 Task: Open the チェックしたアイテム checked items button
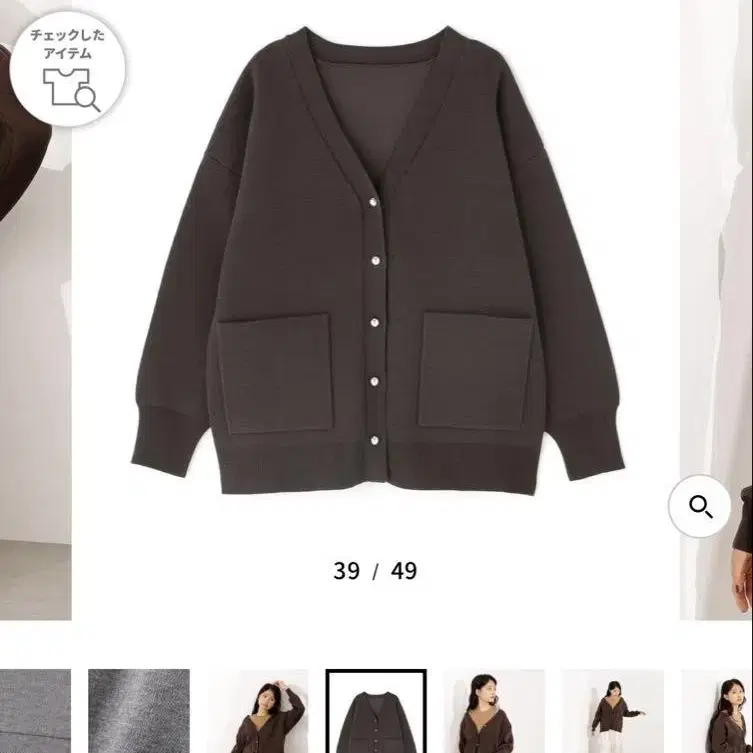tap(67, 69)
